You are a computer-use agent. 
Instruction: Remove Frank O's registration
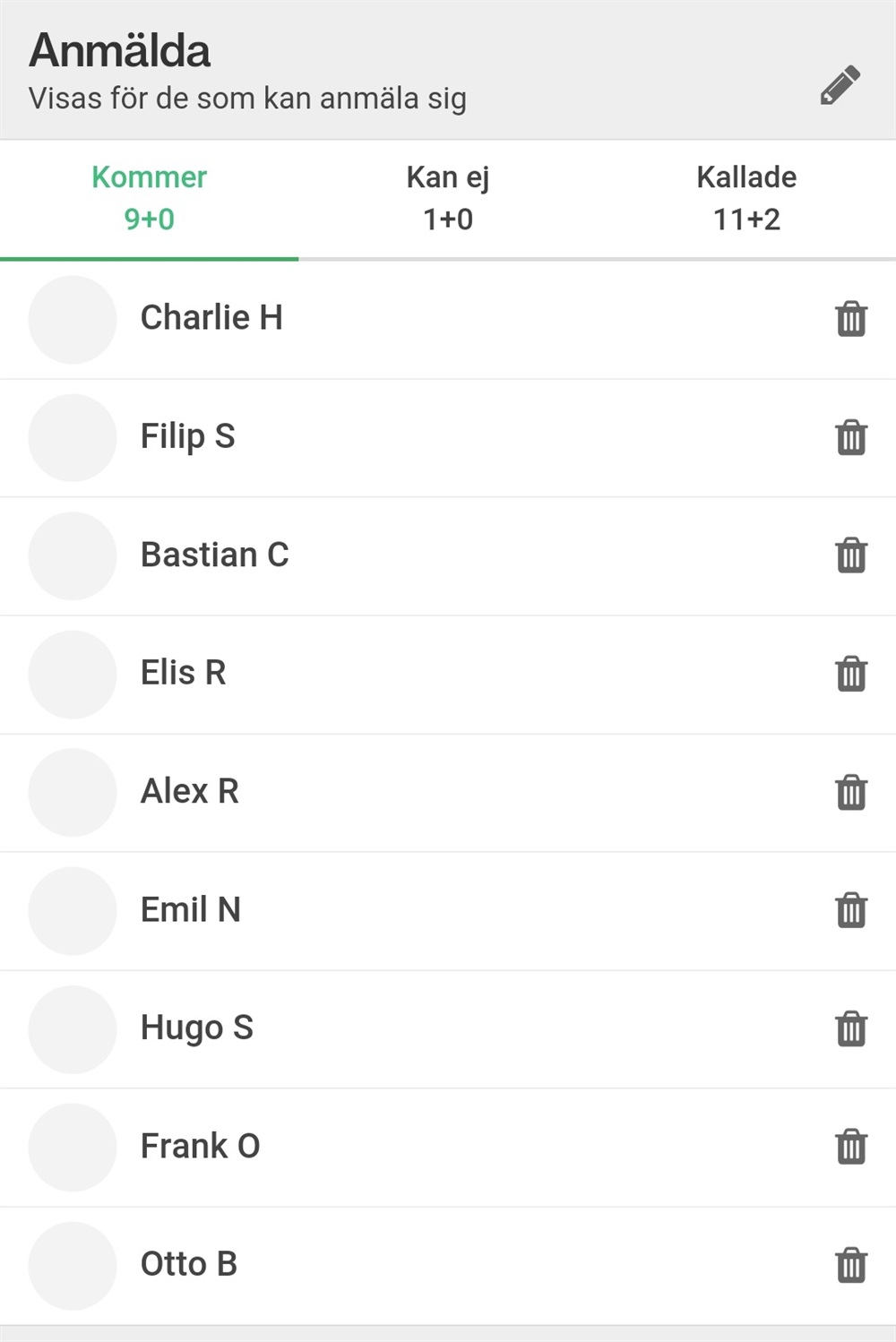tap(850, 1147)
